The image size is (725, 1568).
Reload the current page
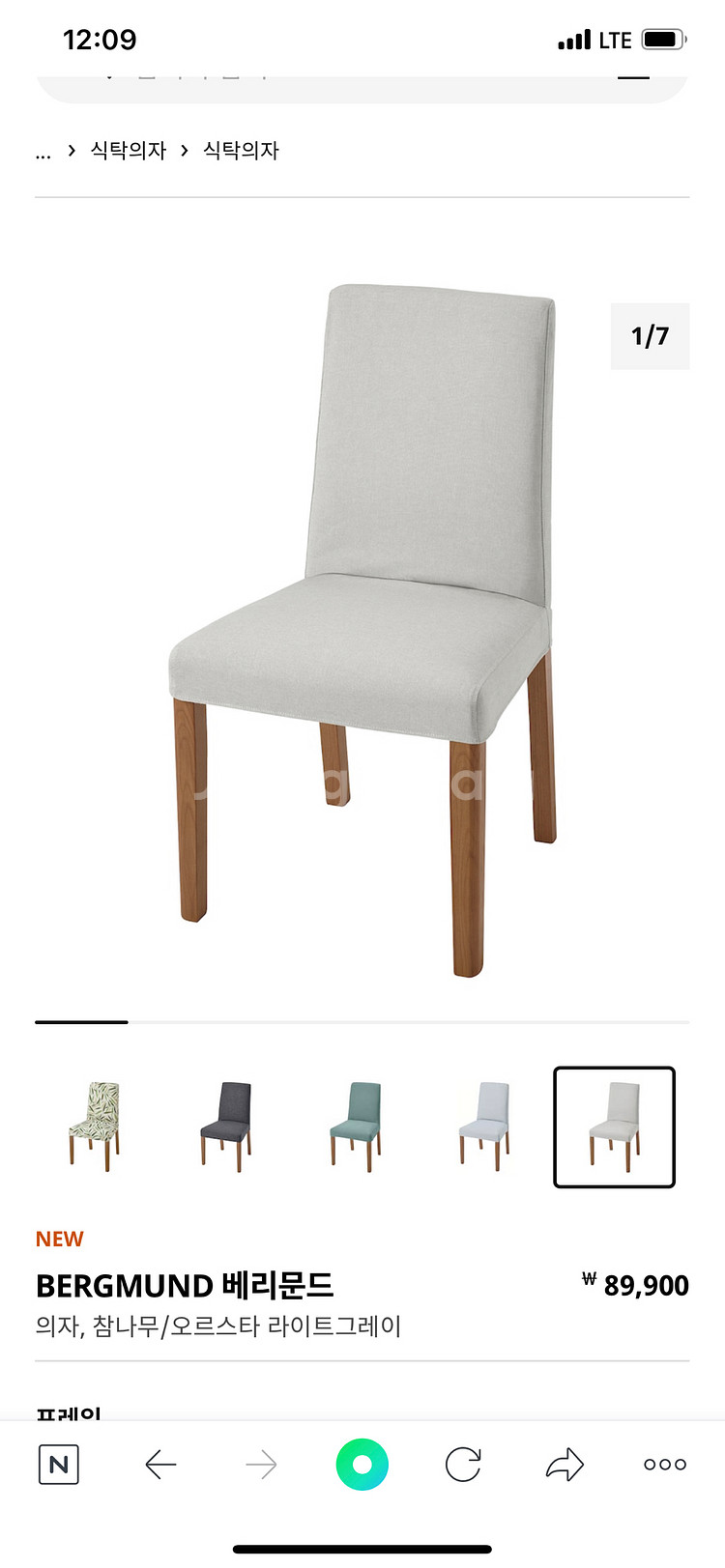tap(463, 1465)
